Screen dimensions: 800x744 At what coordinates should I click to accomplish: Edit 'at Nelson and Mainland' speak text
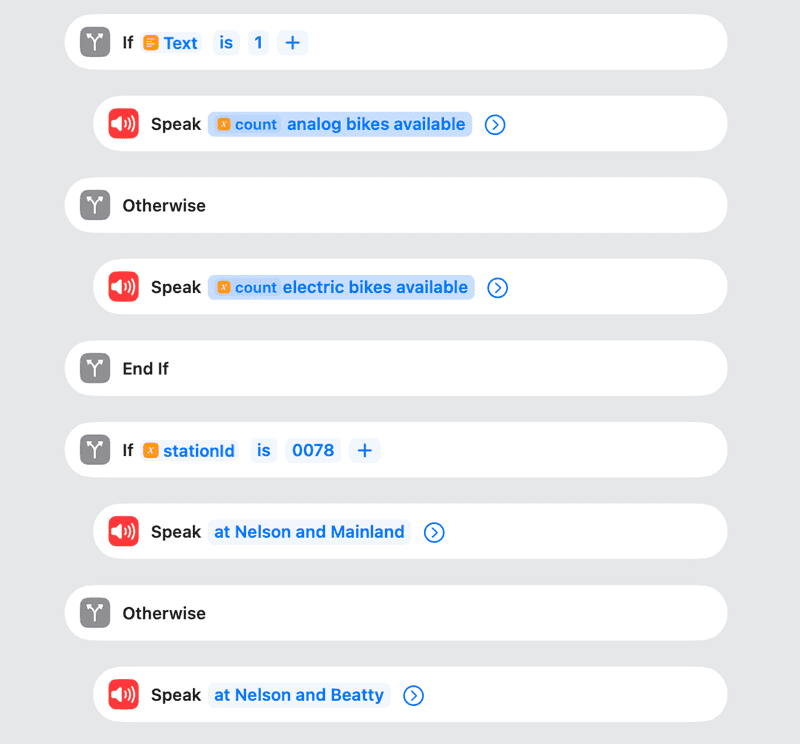(309, 532)
